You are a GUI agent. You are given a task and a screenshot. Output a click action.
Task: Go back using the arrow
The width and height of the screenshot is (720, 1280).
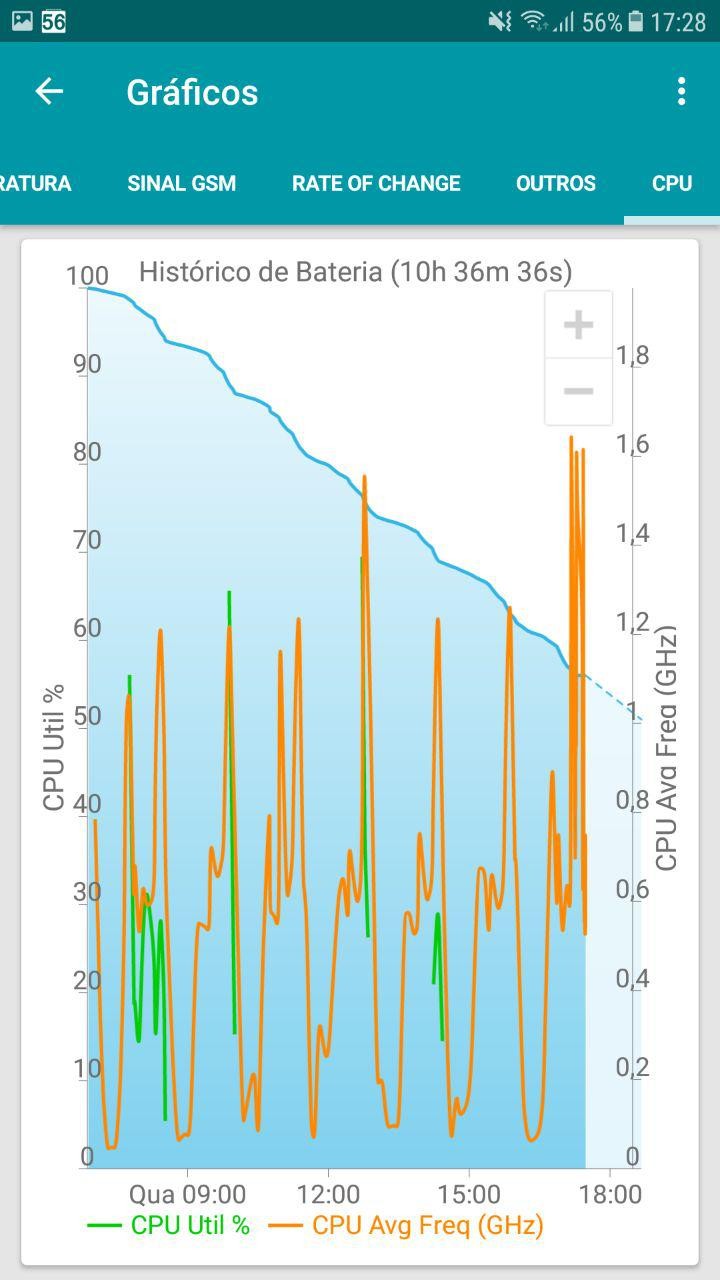[x=49, y=92]
